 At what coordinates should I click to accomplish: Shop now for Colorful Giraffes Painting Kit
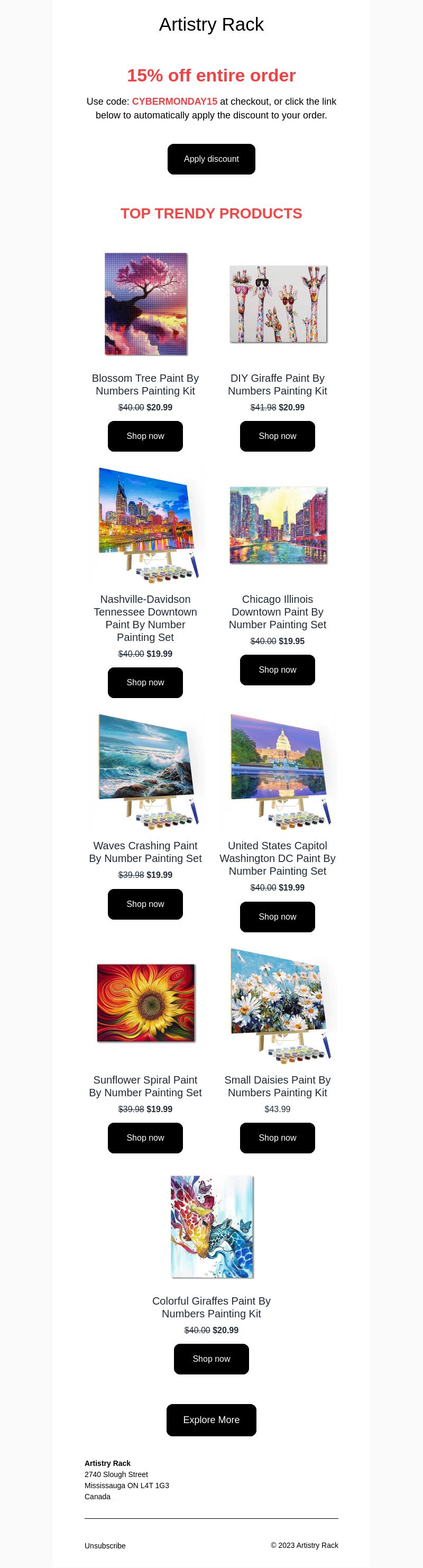point(211,1359)
